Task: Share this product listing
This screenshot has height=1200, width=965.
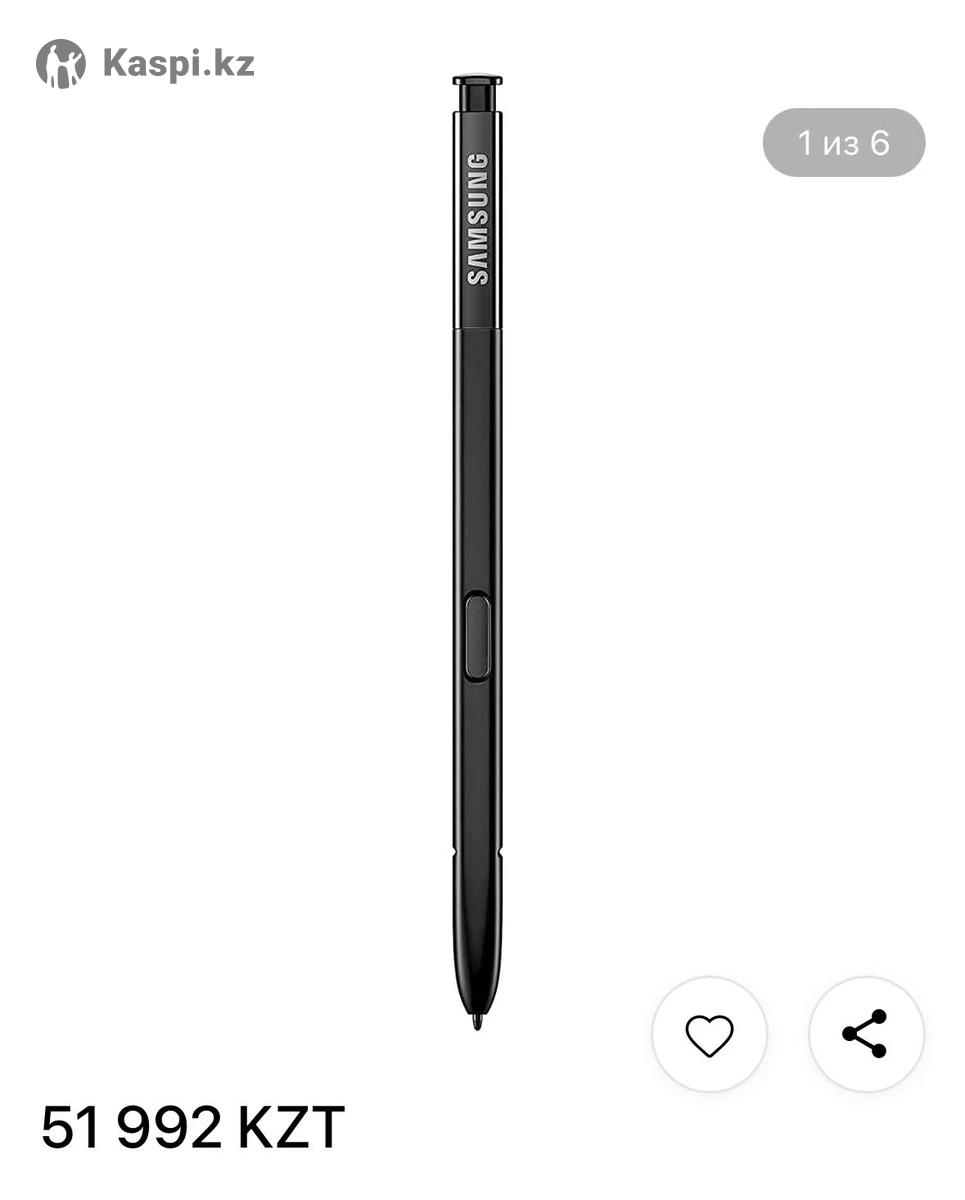Action: coord(865,1034)
